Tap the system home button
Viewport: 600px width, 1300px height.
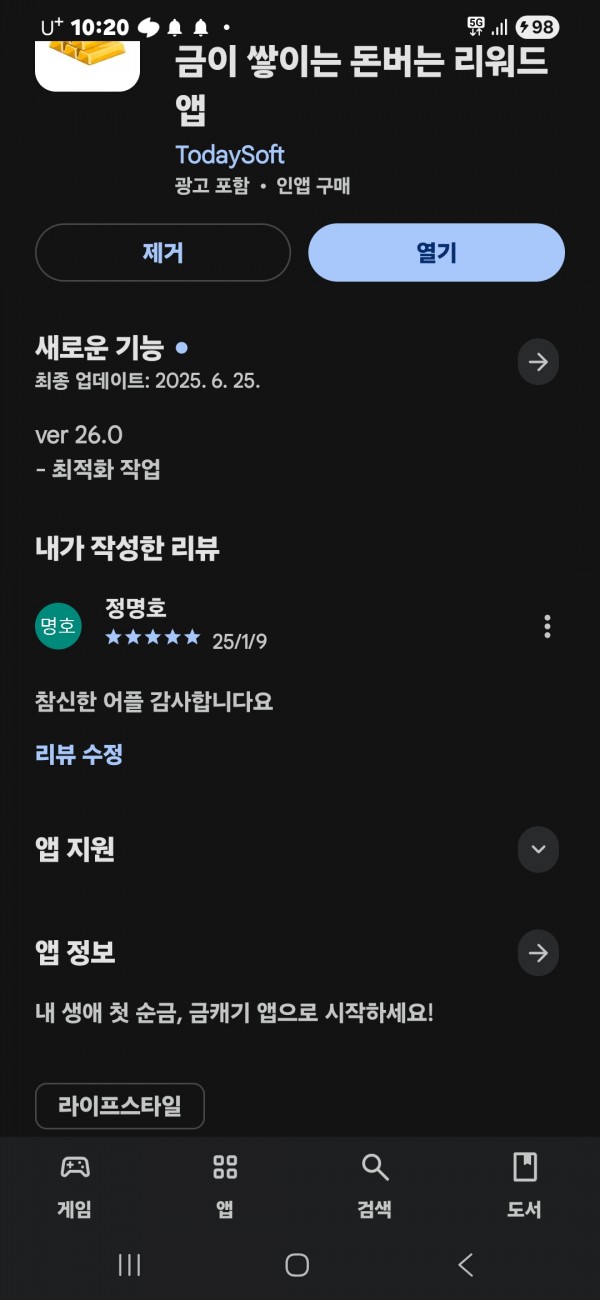point(297,1265)
